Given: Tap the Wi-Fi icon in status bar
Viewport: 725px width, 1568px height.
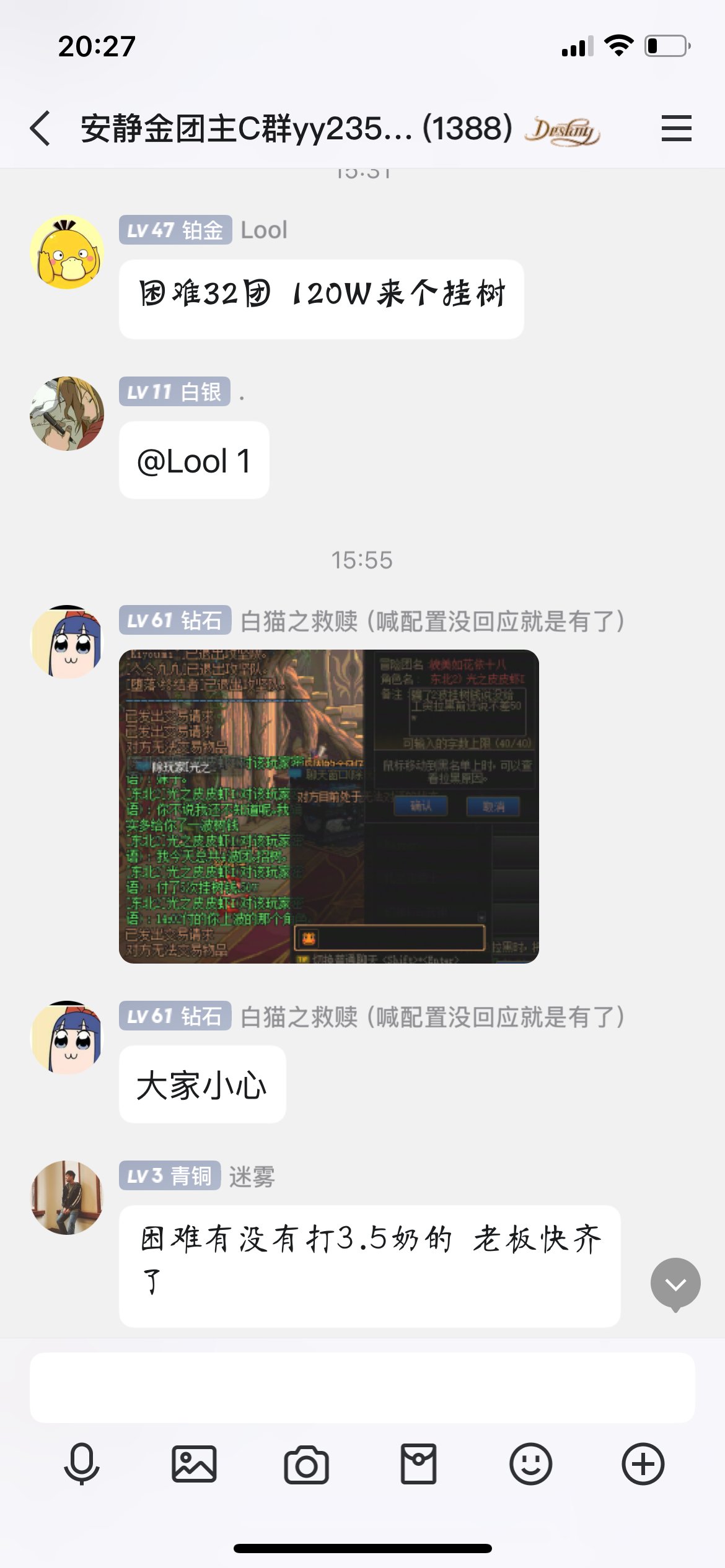Looking at the screenshot, I should click(x=621, y=44).
